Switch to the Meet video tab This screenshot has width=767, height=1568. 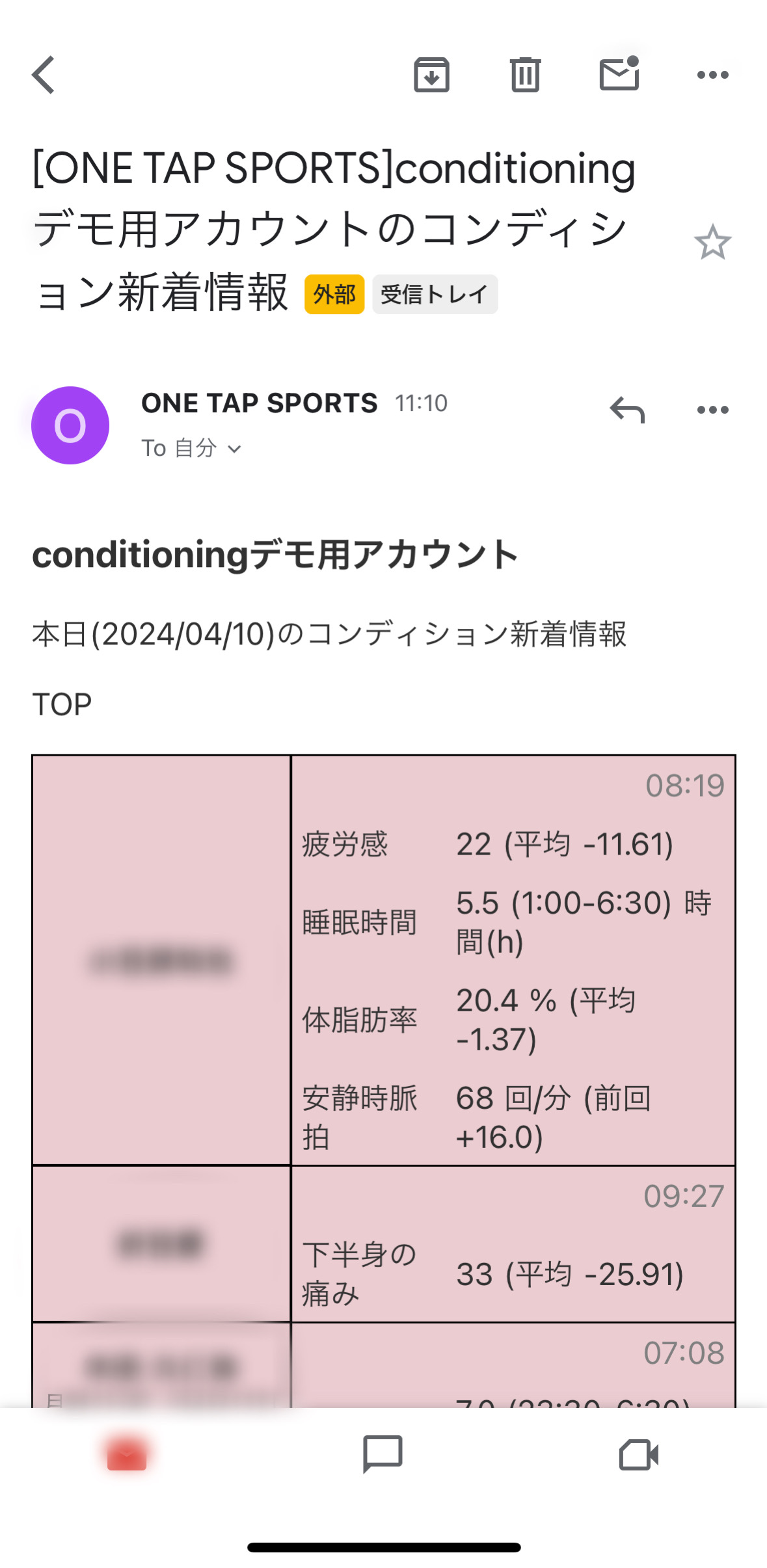coord(638,1454)
